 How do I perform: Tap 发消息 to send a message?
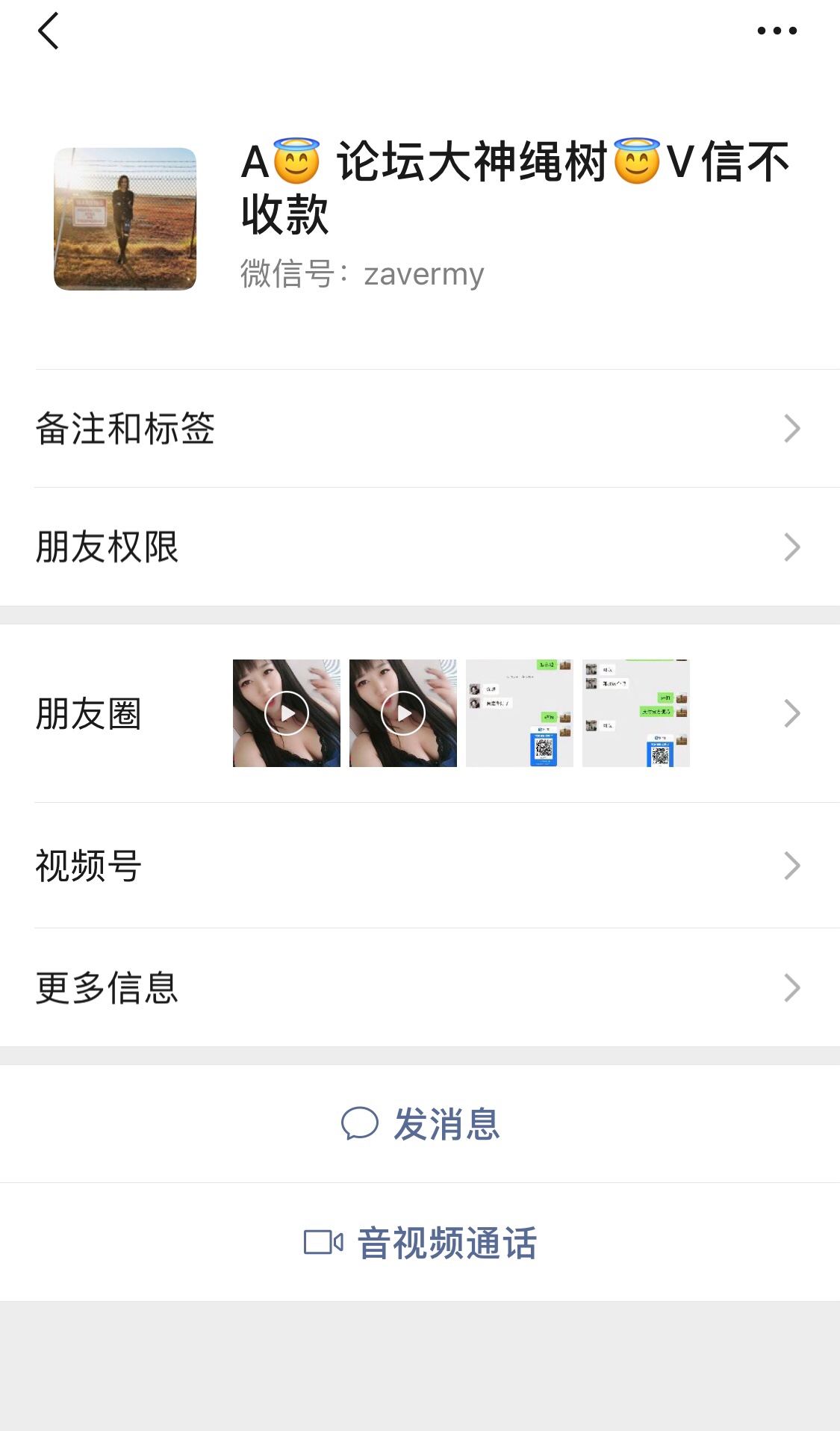(420, 1123)
